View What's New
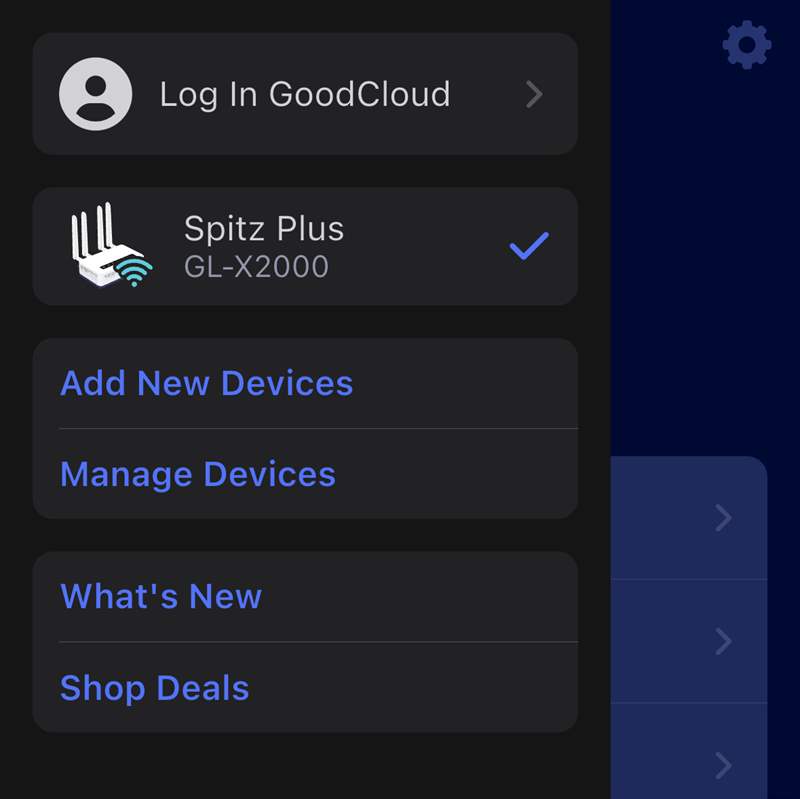This screenshot has width=800, height=799. (161, 596)
